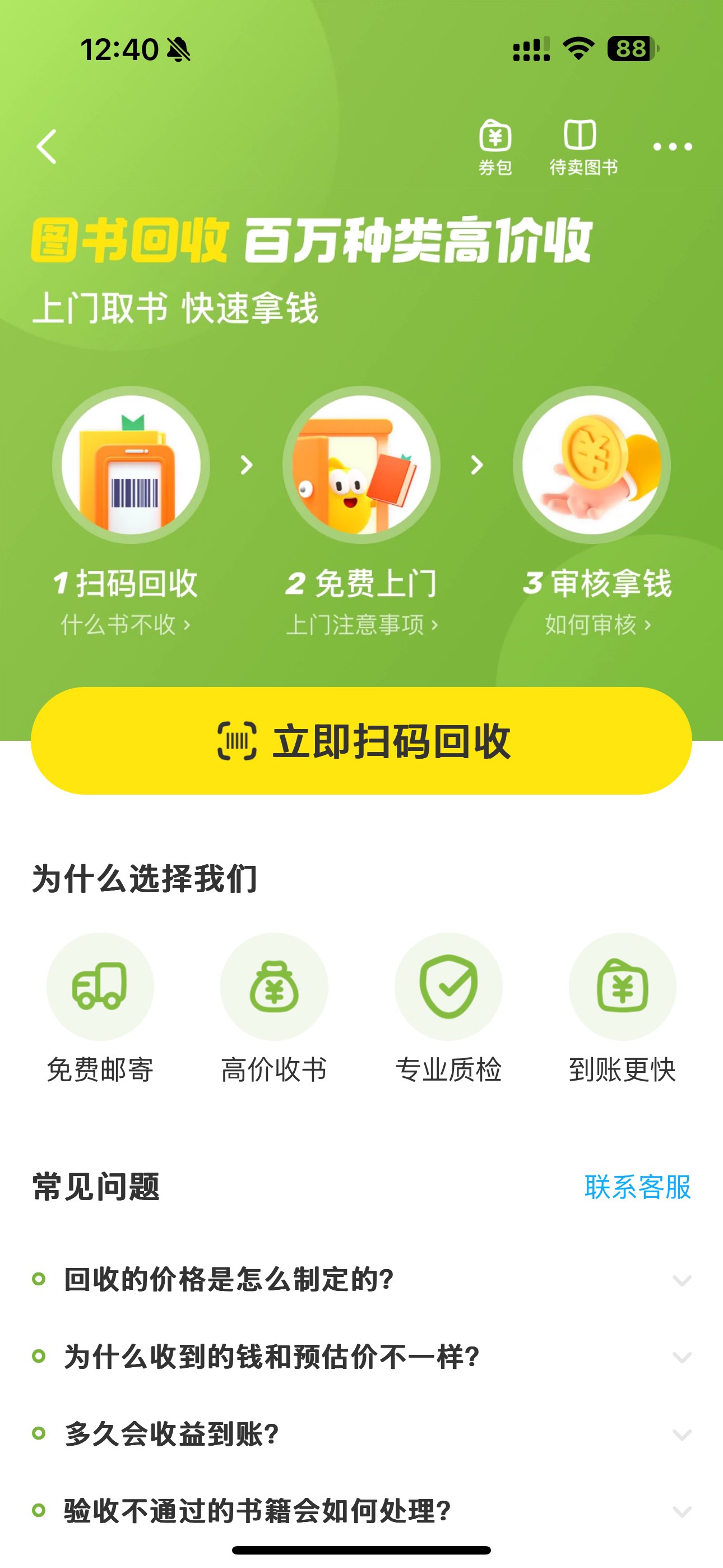View 上门注意事项 pickup notes

[x=361, y=625]
